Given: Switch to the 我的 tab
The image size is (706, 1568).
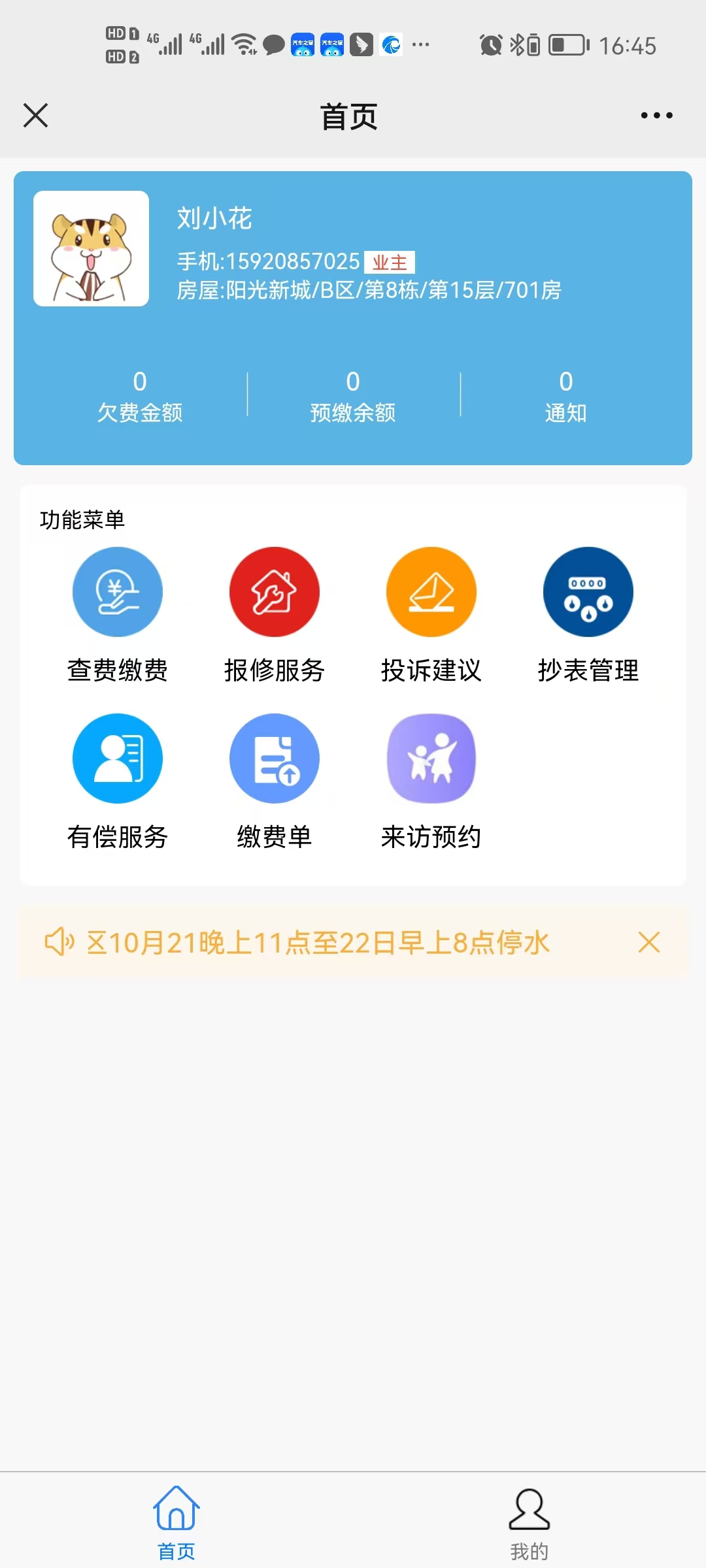Looking at the screenshot, I should point(529,1522).
